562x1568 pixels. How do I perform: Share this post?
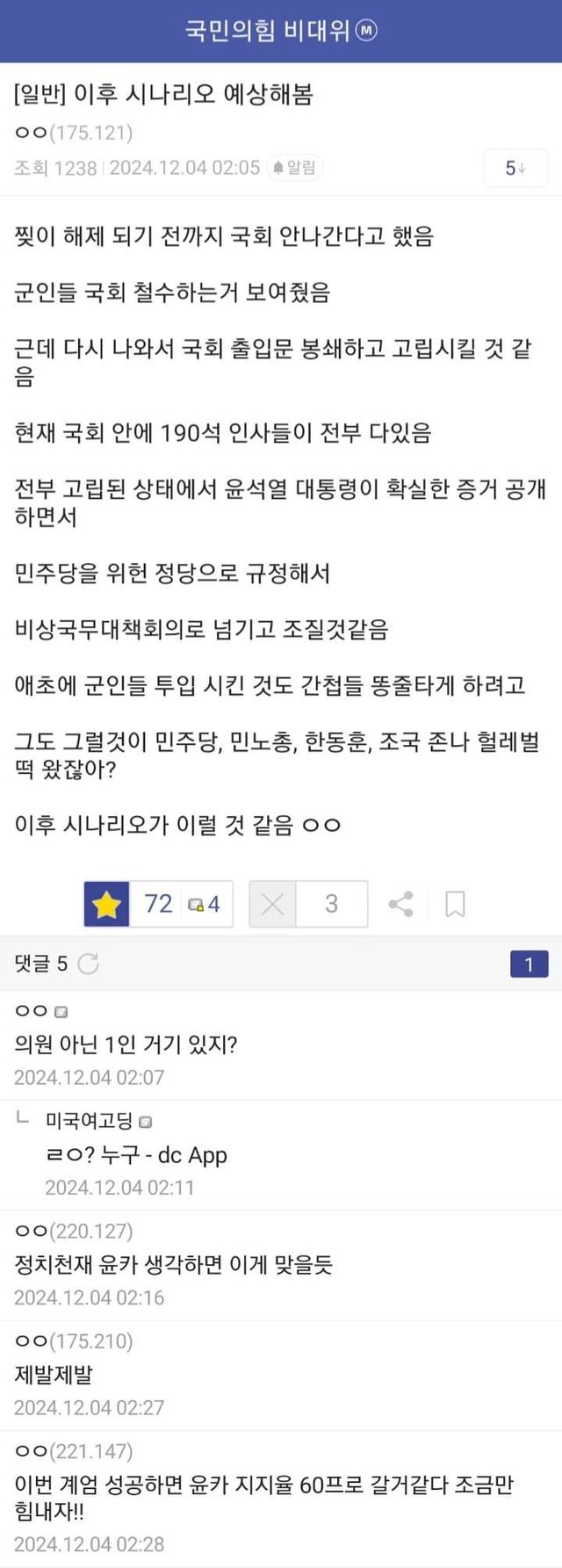pos(401,904)
